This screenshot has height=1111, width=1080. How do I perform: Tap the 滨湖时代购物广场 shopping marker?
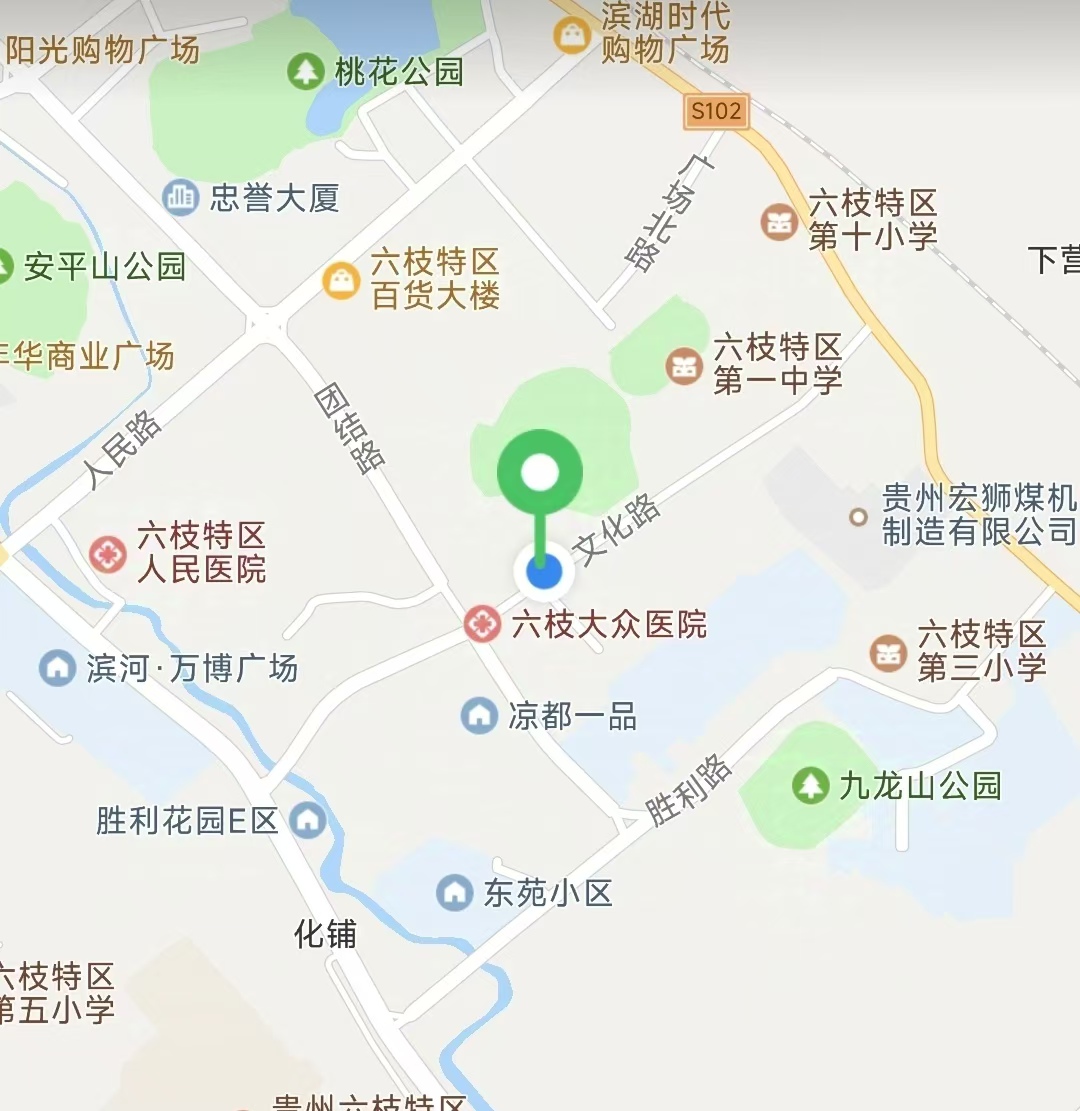pos(572,36)
